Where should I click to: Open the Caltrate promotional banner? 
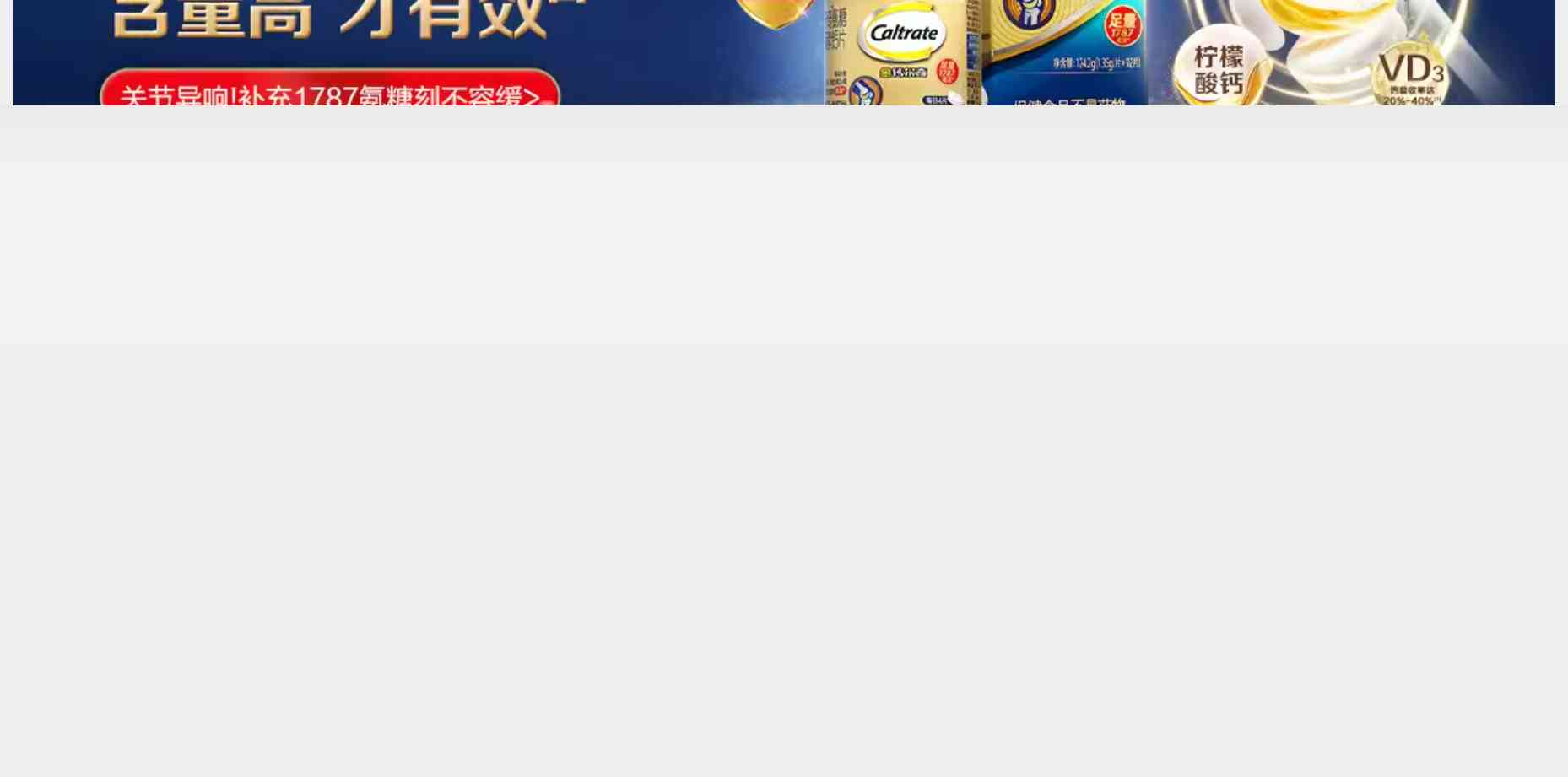783,52
